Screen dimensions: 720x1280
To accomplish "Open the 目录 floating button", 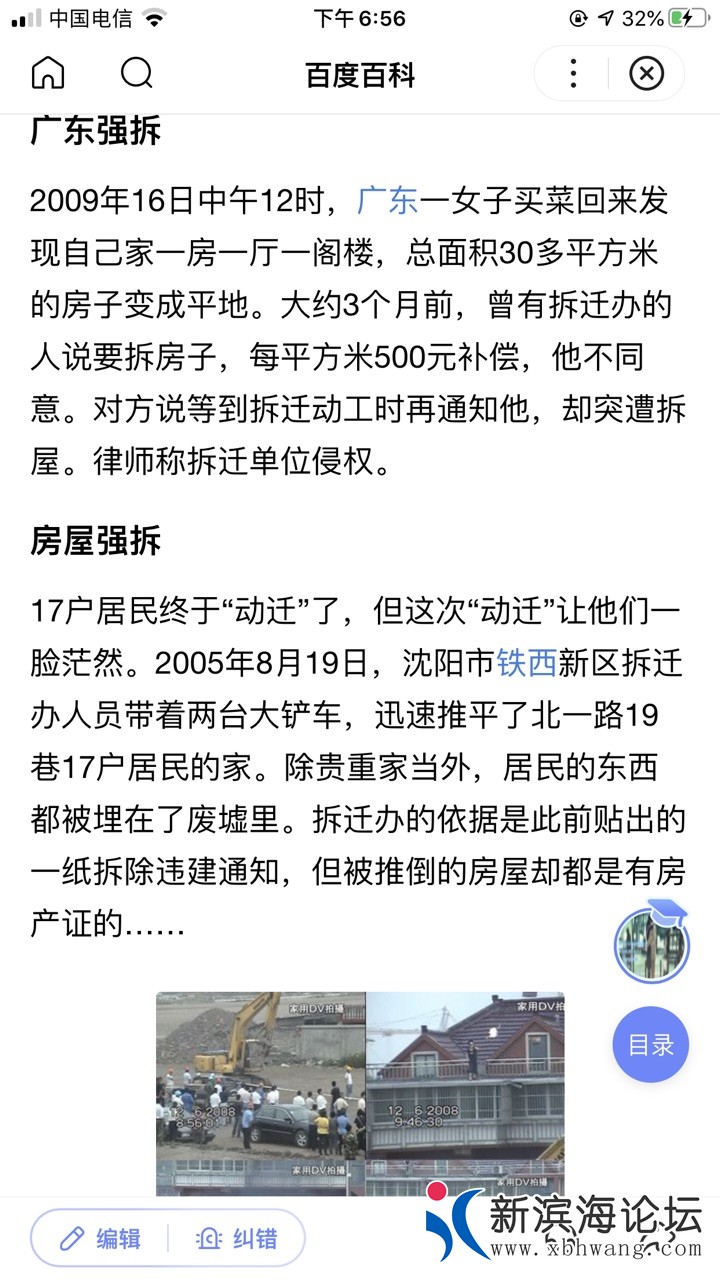I will click(651, 1045).
